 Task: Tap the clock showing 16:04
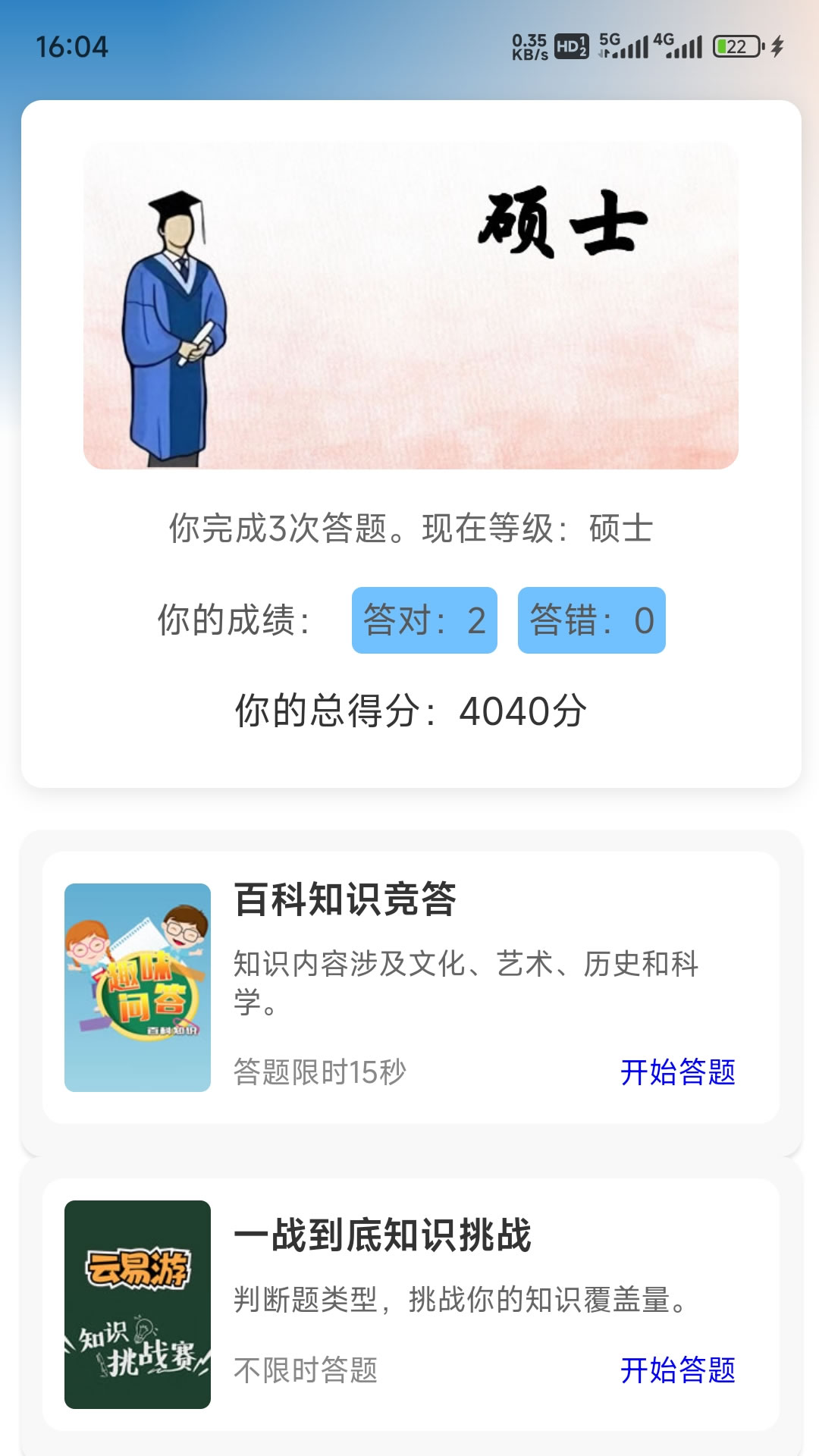(x=74, y=47)
